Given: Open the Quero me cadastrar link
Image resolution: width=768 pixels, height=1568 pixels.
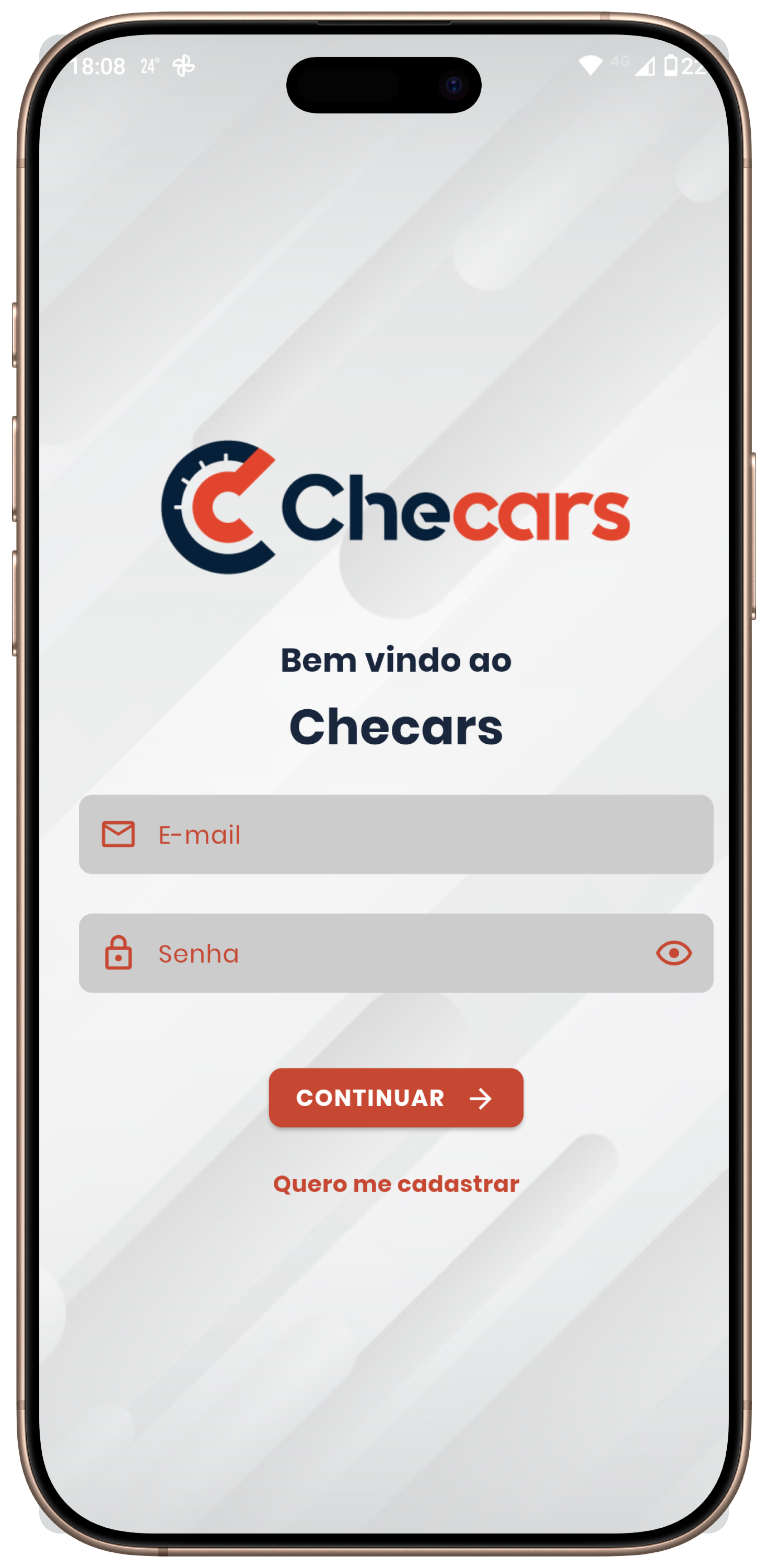Looking at the screenshot, I should (395, 1184).
